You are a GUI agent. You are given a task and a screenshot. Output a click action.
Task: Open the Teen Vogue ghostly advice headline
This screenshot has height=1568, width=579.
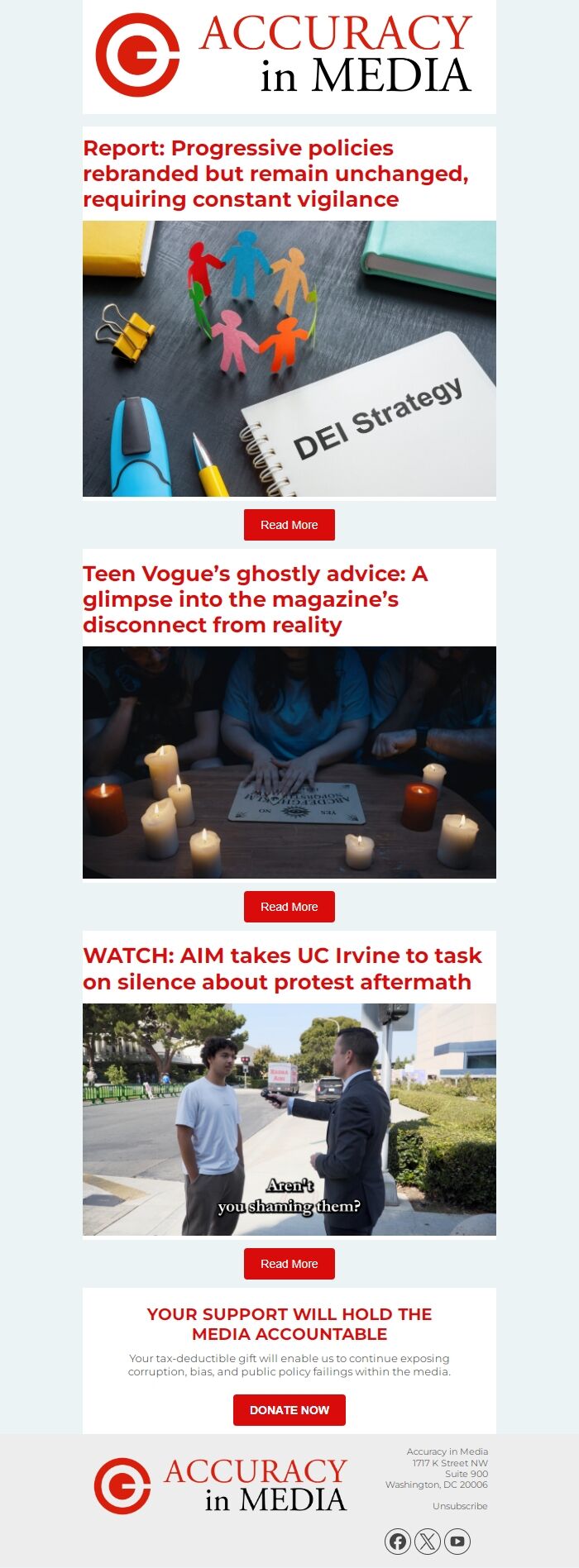click(255, 599)
